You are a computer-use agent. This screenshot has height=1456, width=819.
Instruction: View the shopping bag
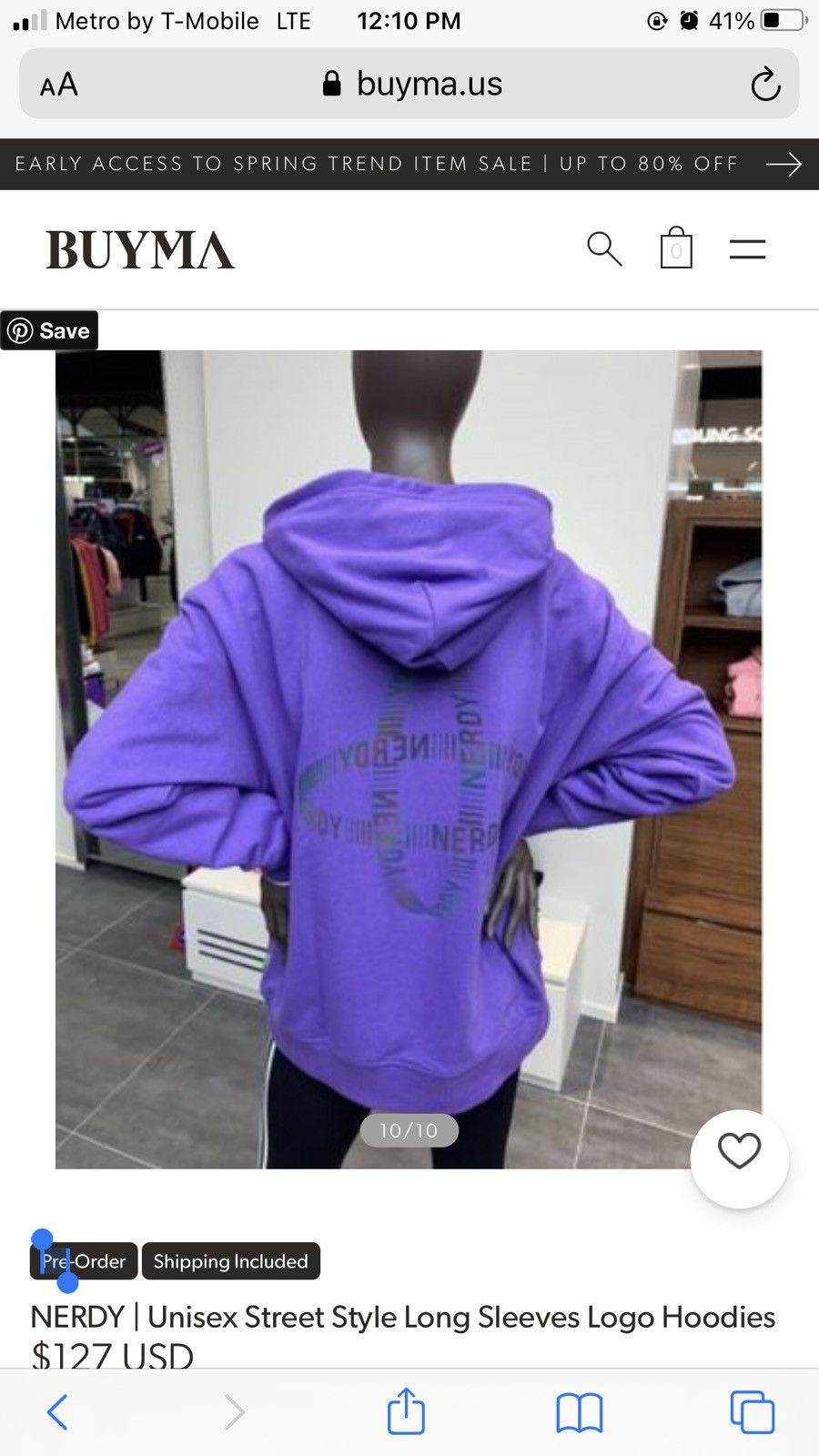676,248
